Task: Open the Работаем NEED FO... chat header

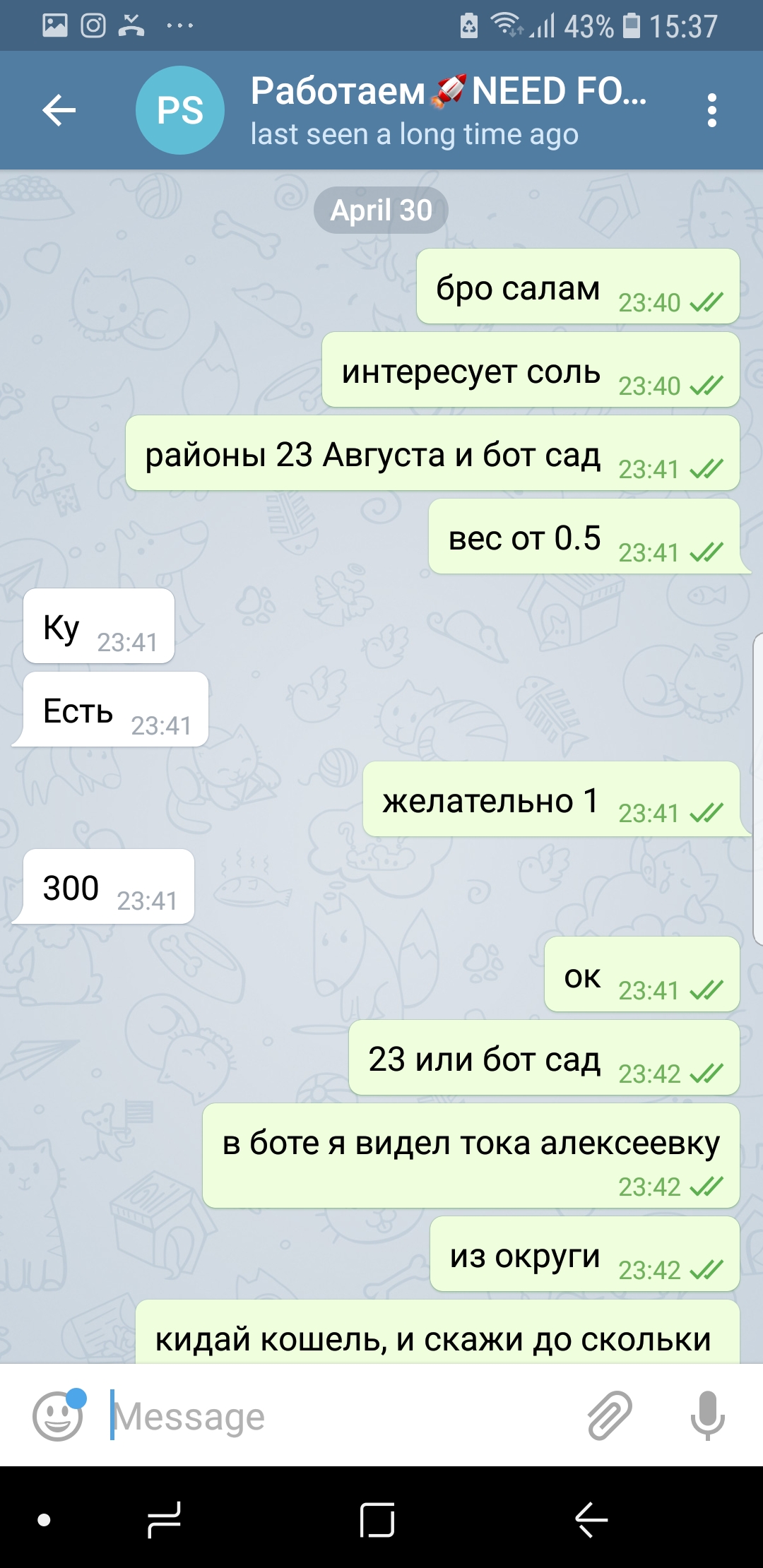Action: [449, 110]
